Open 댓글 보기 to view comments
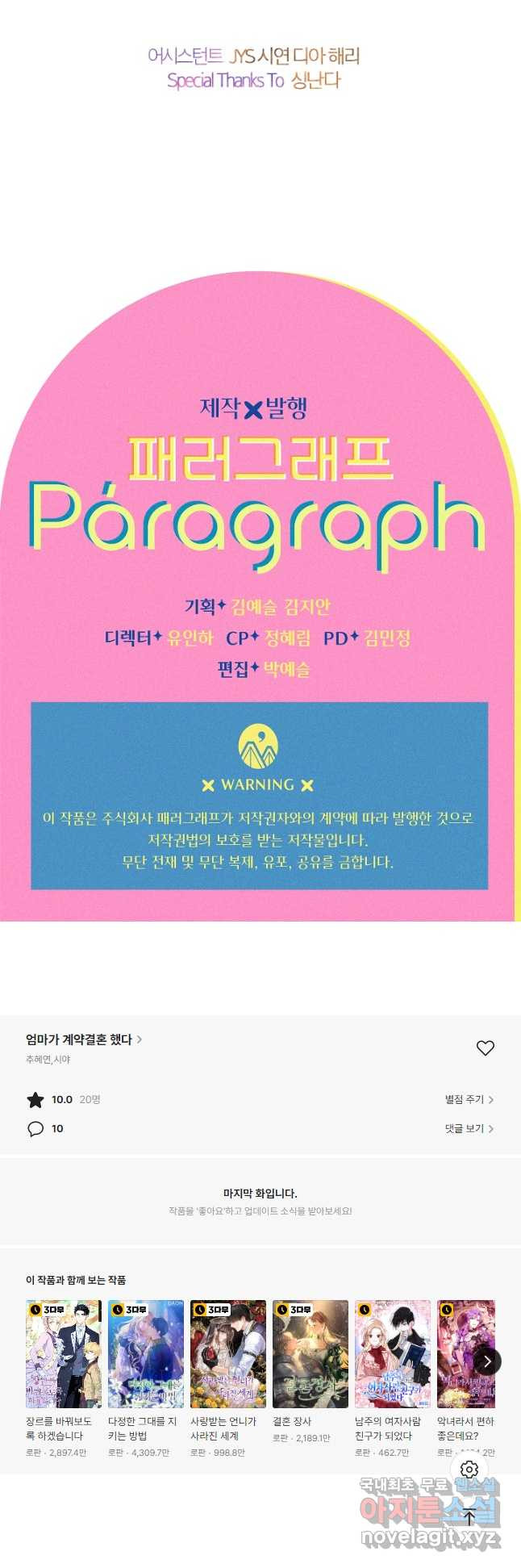 tap(469, 1128)
